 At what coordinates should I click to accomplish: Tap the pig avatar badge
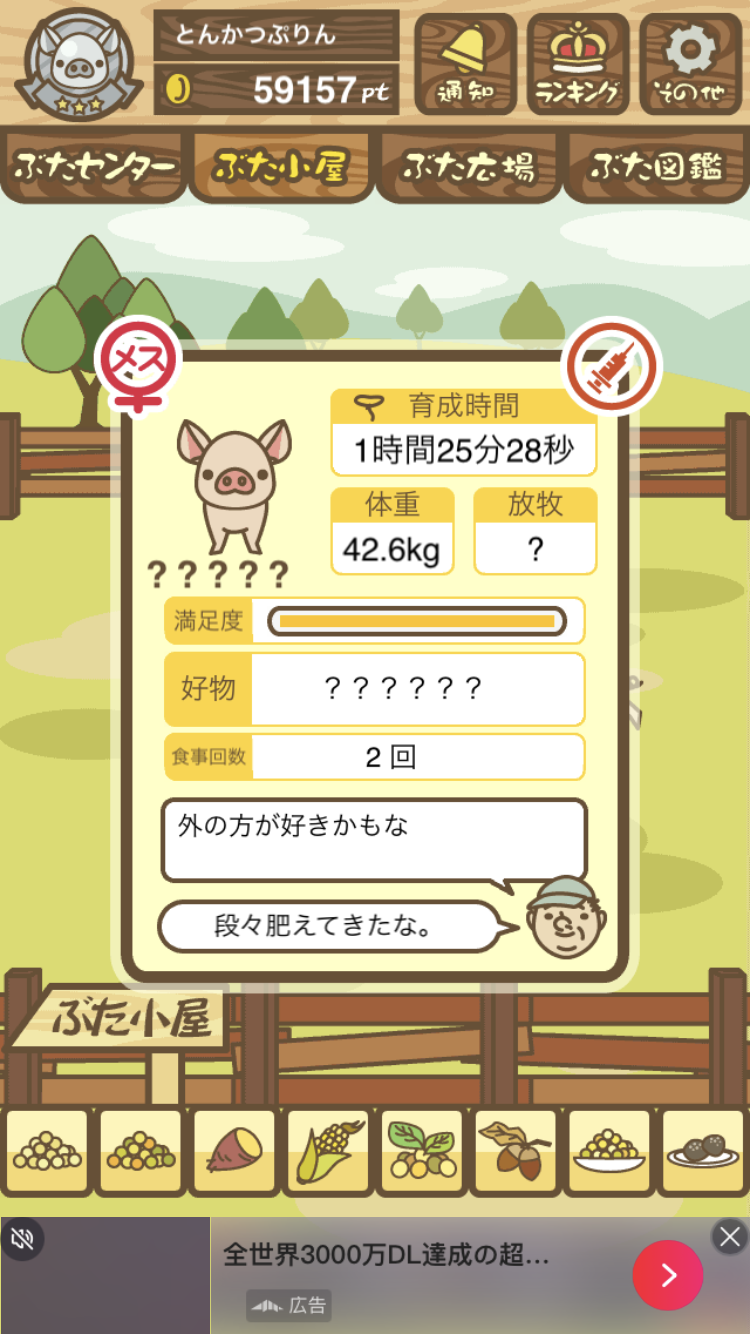(79, 63)
